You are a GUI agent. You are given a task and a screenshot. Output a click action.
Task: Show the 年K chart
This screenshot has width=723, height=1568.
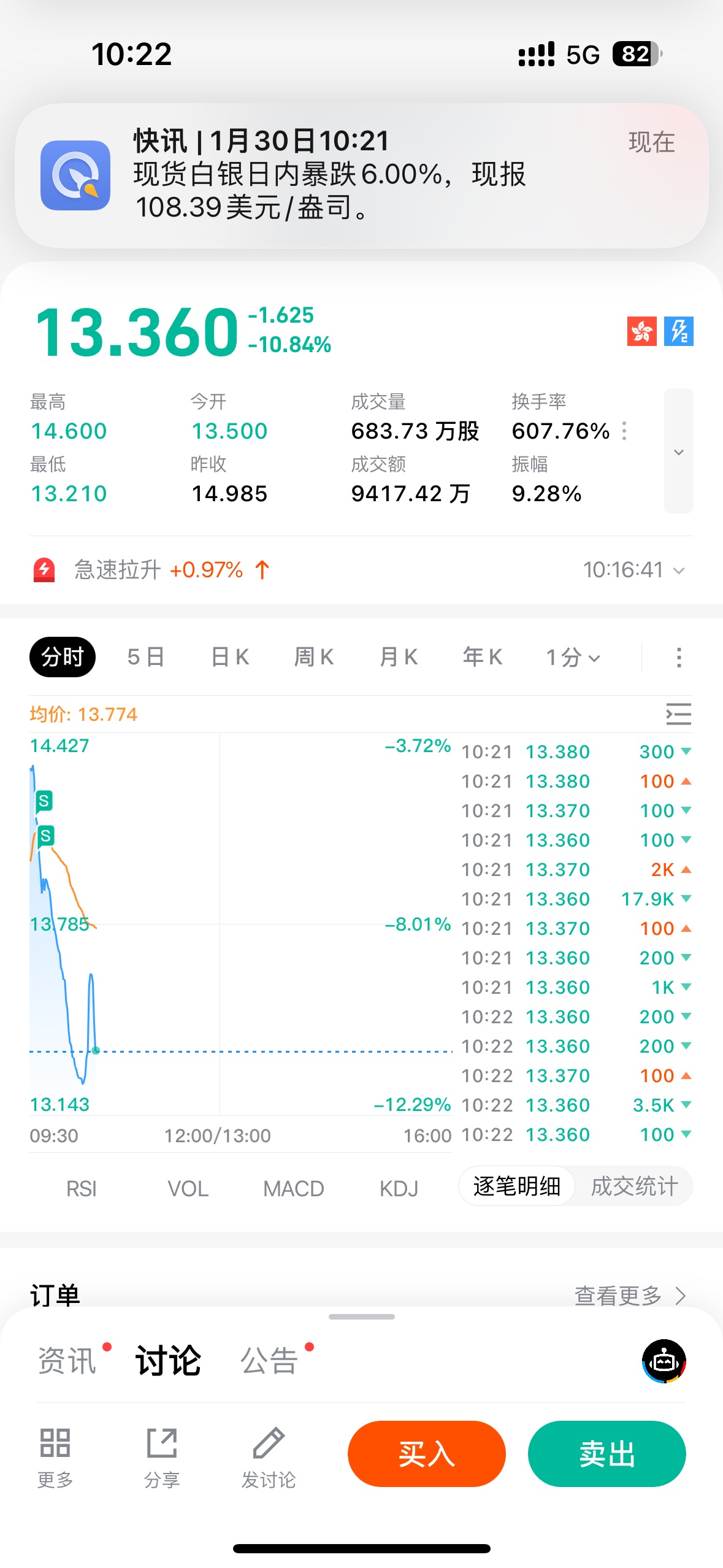click(x=483, y=657)
